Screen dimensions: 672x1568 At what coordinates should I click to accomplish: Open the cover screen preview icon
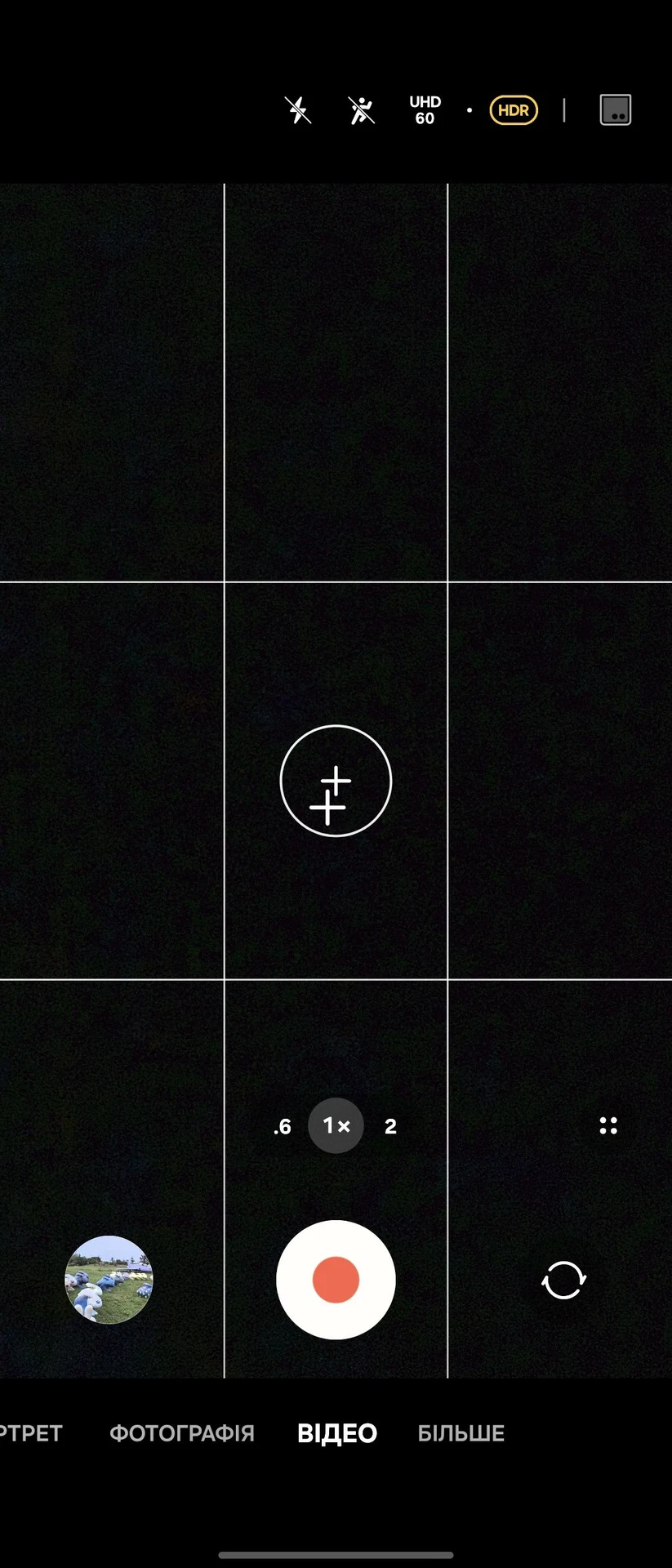(616, 110)
